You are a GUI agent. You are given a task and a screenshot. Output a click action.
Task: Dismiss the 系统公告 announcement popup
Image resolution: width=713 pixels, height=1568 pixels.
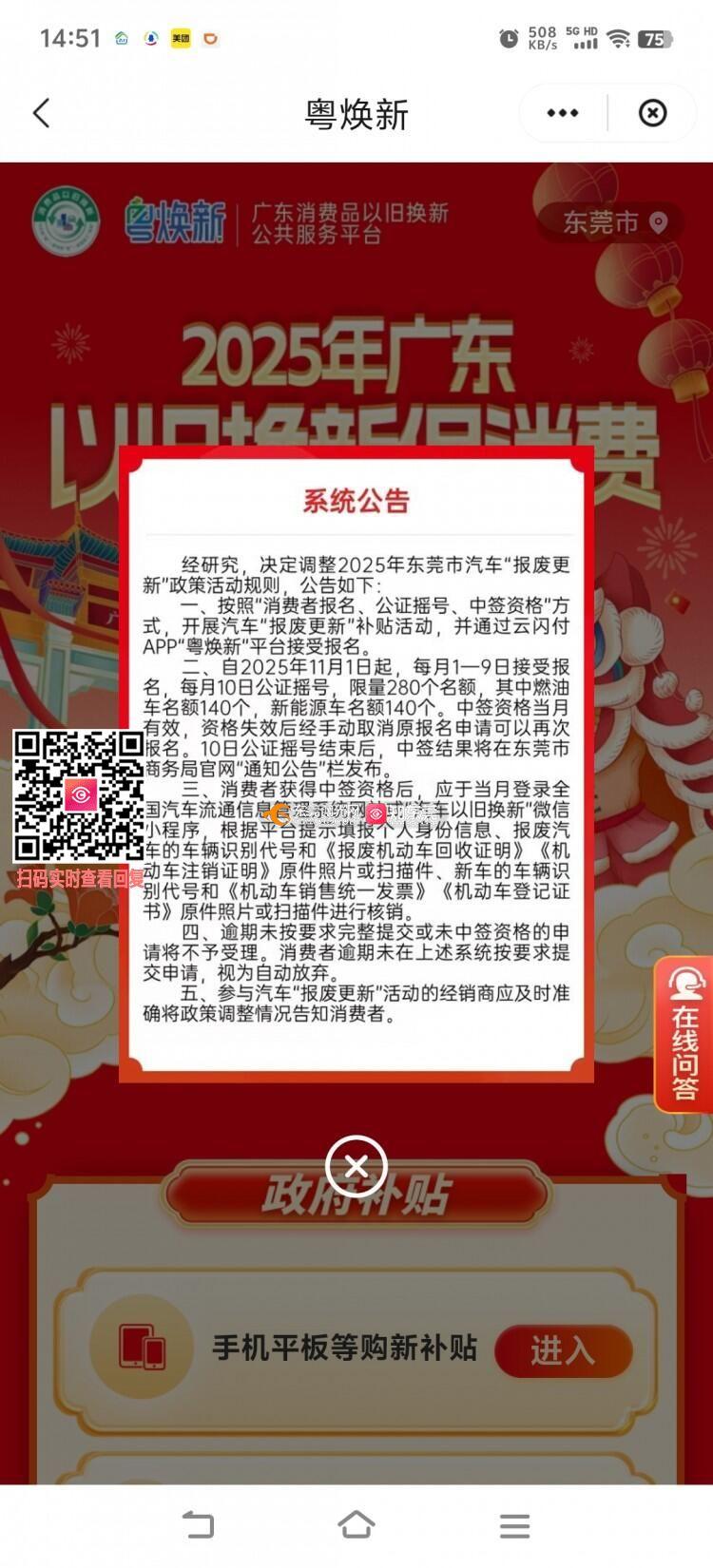point(356,1166)
